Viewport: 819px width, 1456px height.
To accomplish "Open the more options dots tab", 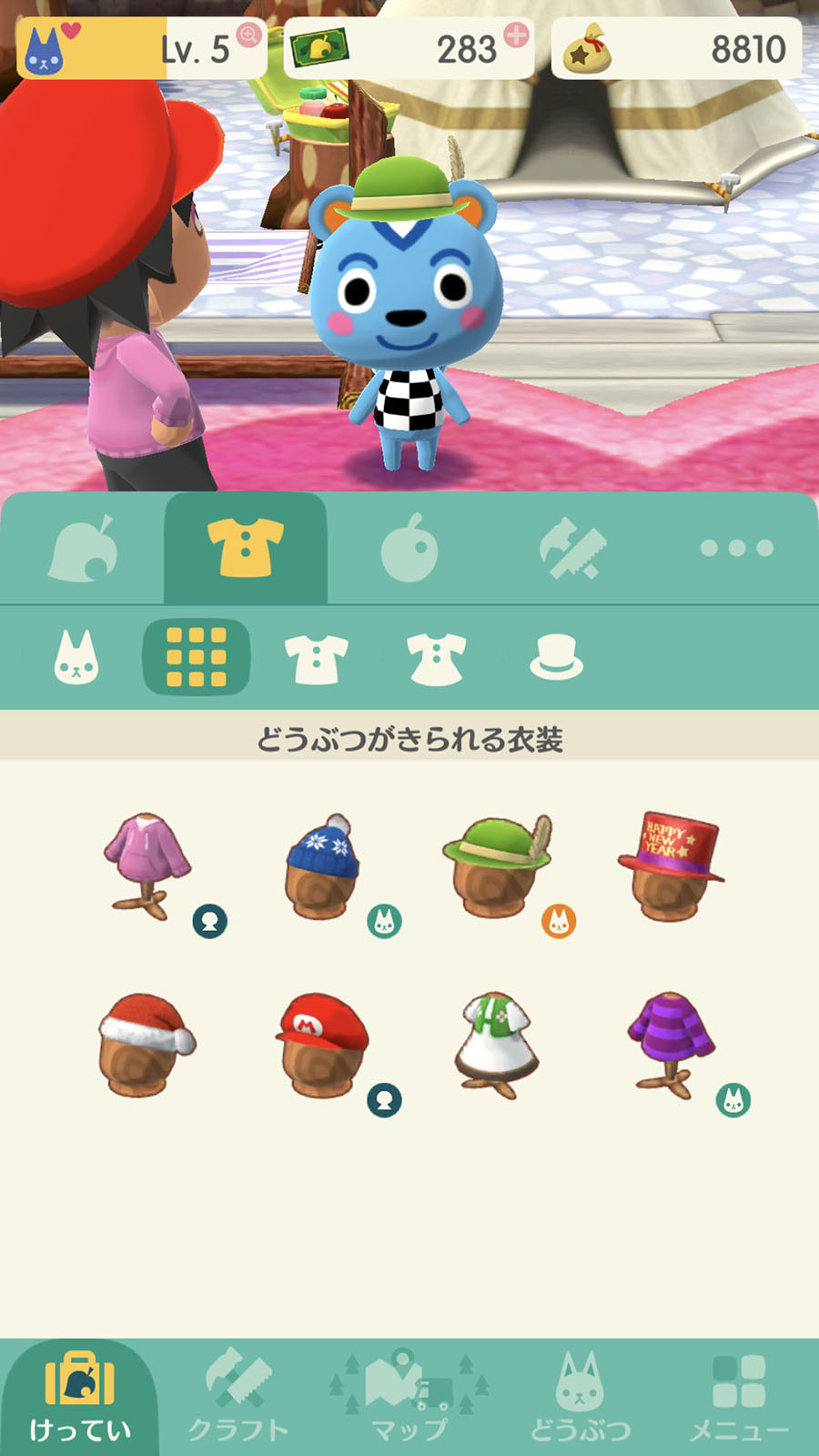I will coord(737,548).
